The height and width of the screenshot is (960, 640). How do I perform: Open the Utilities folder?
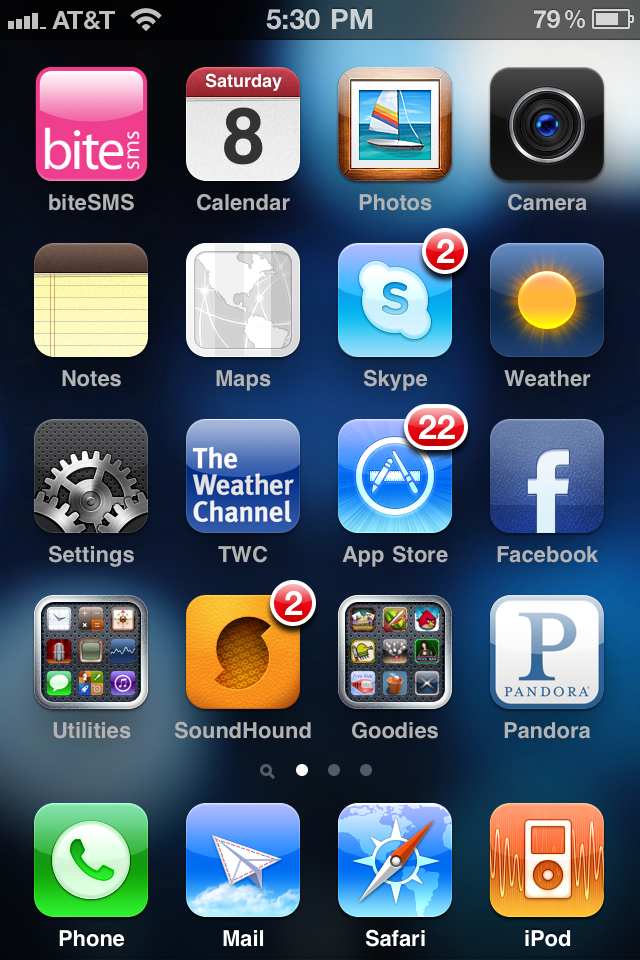(91, 653)
